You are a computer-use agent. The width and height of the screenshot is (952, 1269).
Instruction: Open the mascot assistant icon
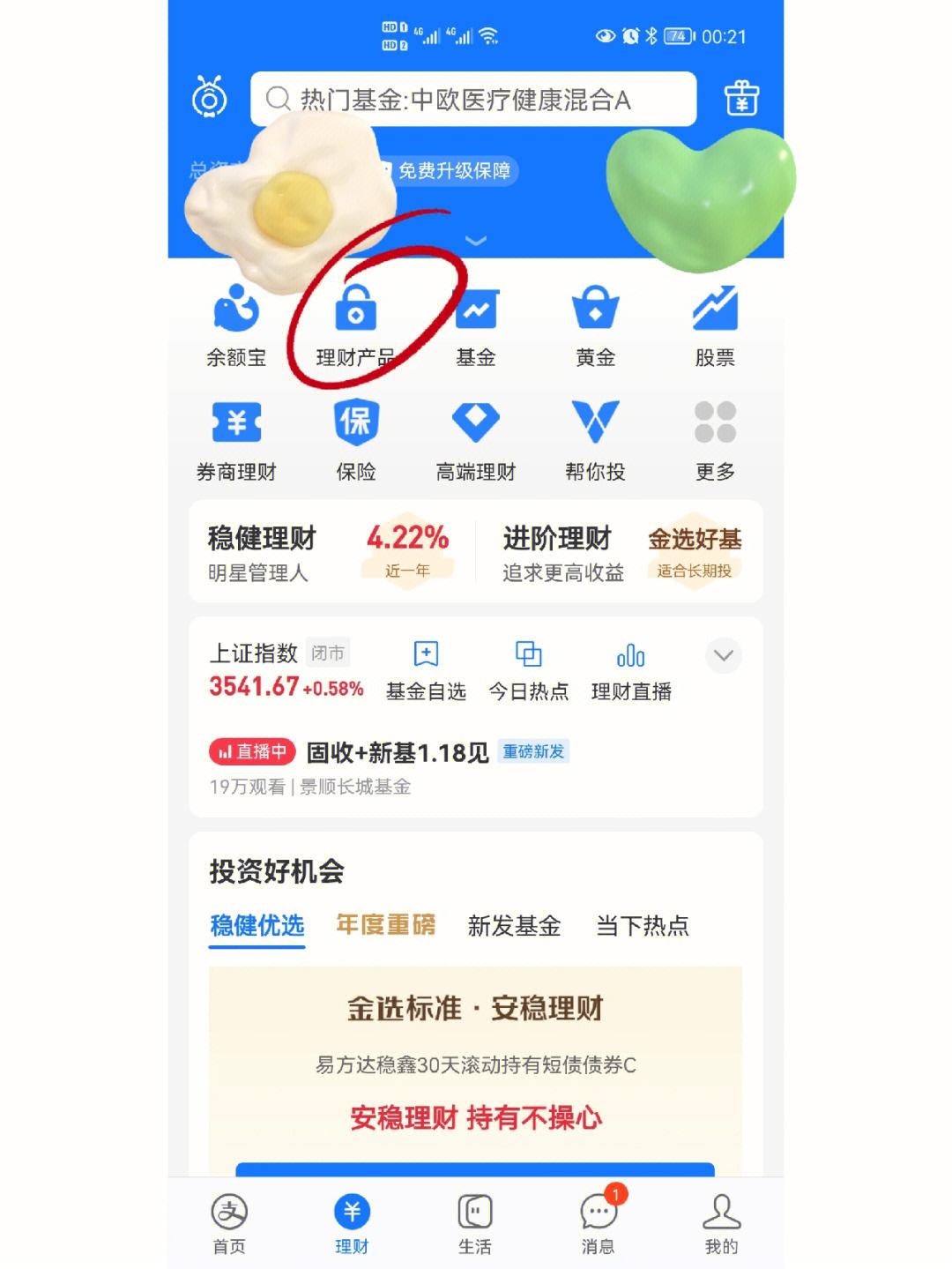point(210,98)
